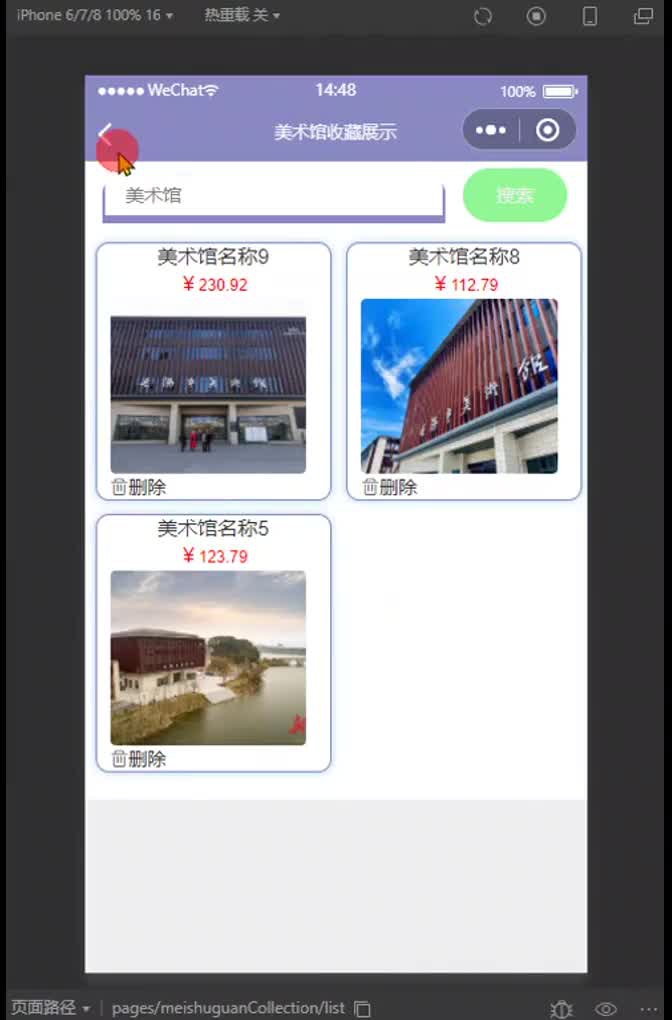This screenshot has height=1020, width=672.
Task: Open the 美术馆名称8 card
Action: point(464,371)
